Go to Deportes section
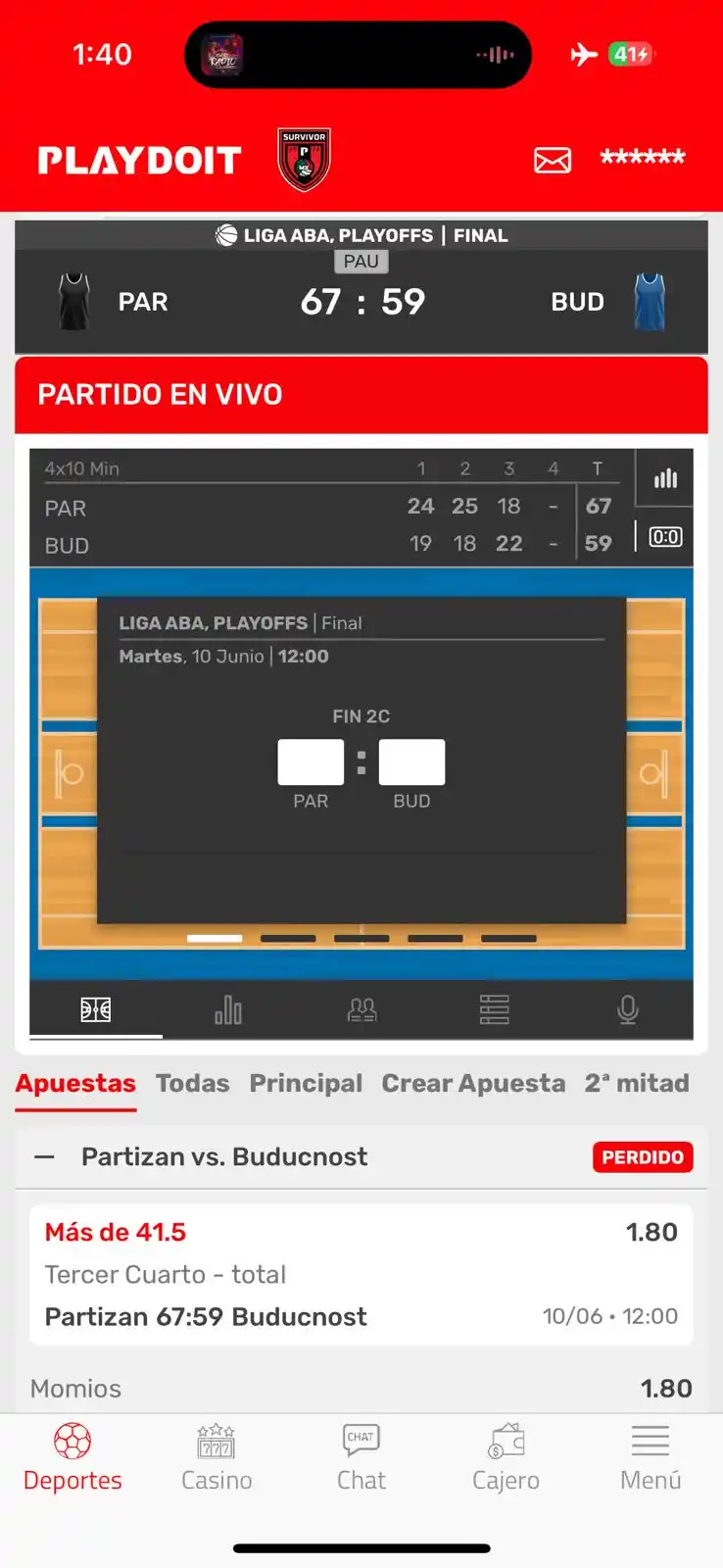The height and width of the screenshot is (1568, 723). point(72,1458)
